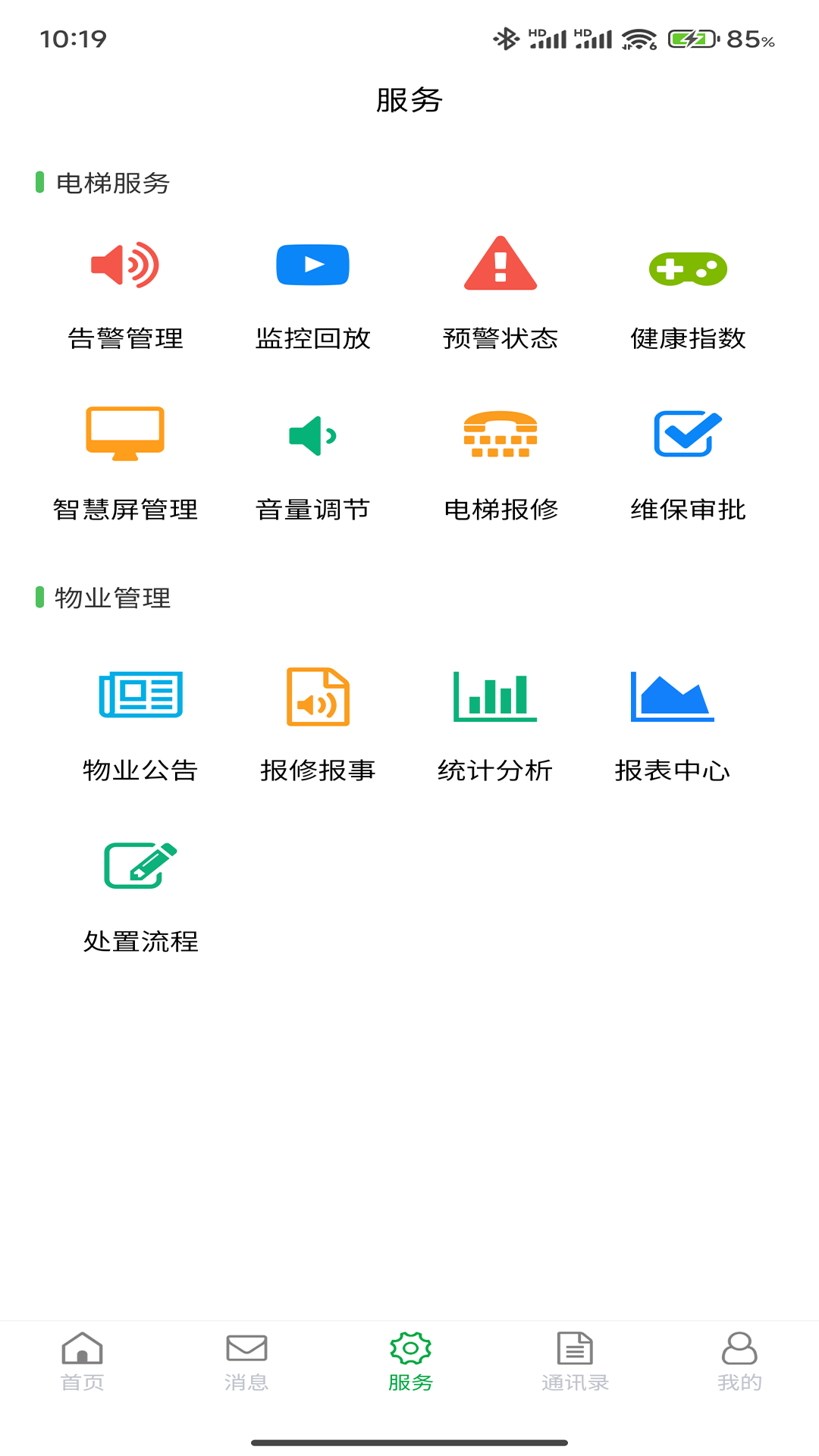Check the 预警状态 warning status
The image size is (819, 1456).
500,292
